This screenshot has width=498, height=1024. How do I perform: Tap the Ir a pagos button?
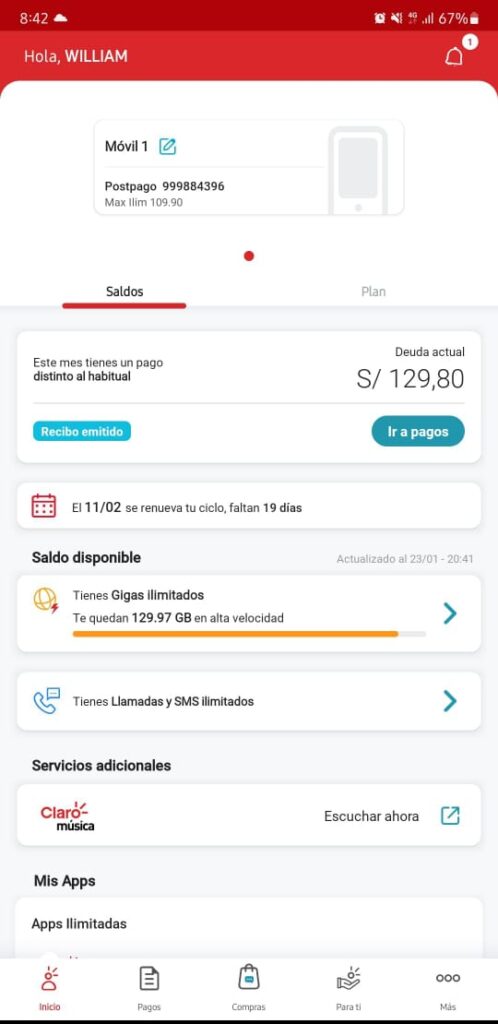coord(418,432)
